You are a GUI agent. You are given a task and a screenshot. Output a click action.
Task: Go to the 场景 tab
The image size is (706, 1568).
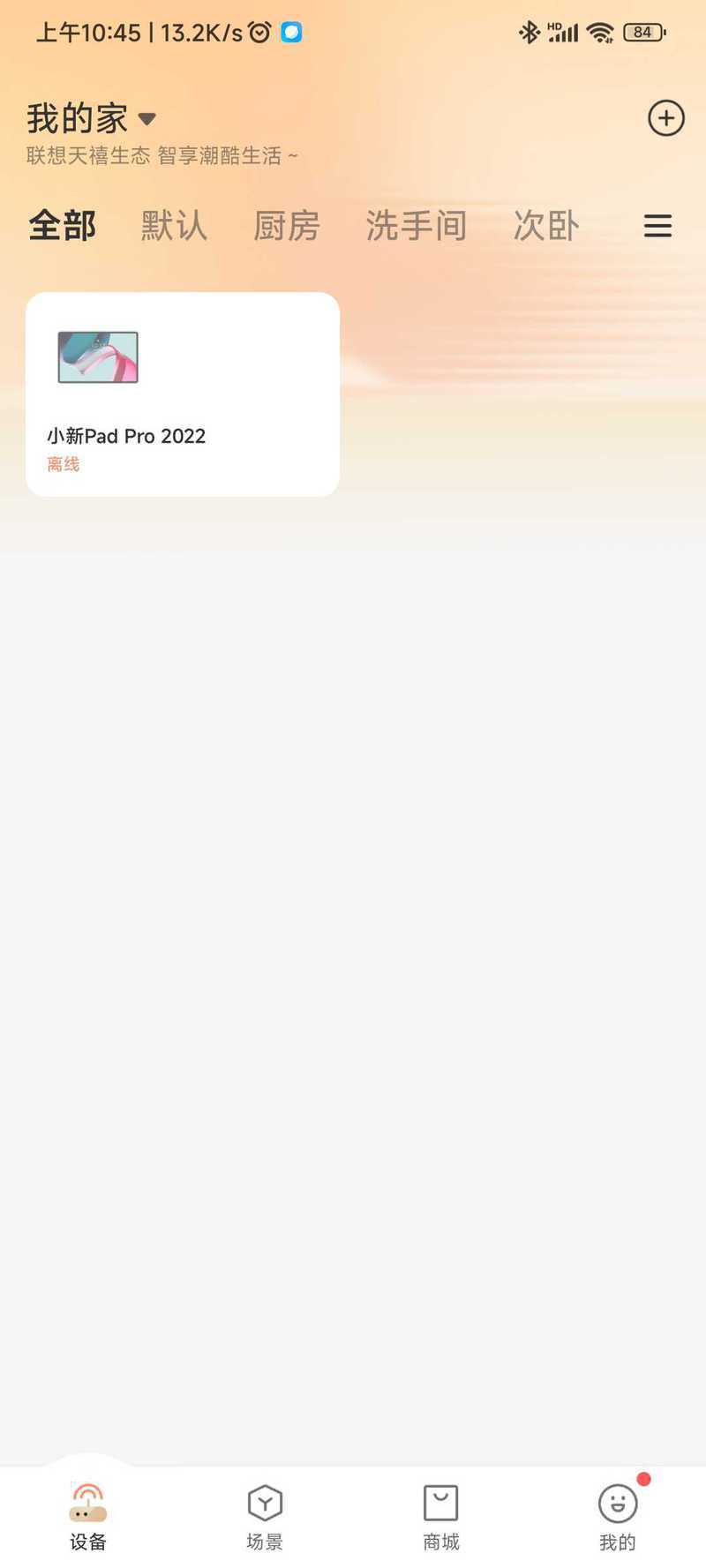pyautogui.click(x=265, y=1516)
